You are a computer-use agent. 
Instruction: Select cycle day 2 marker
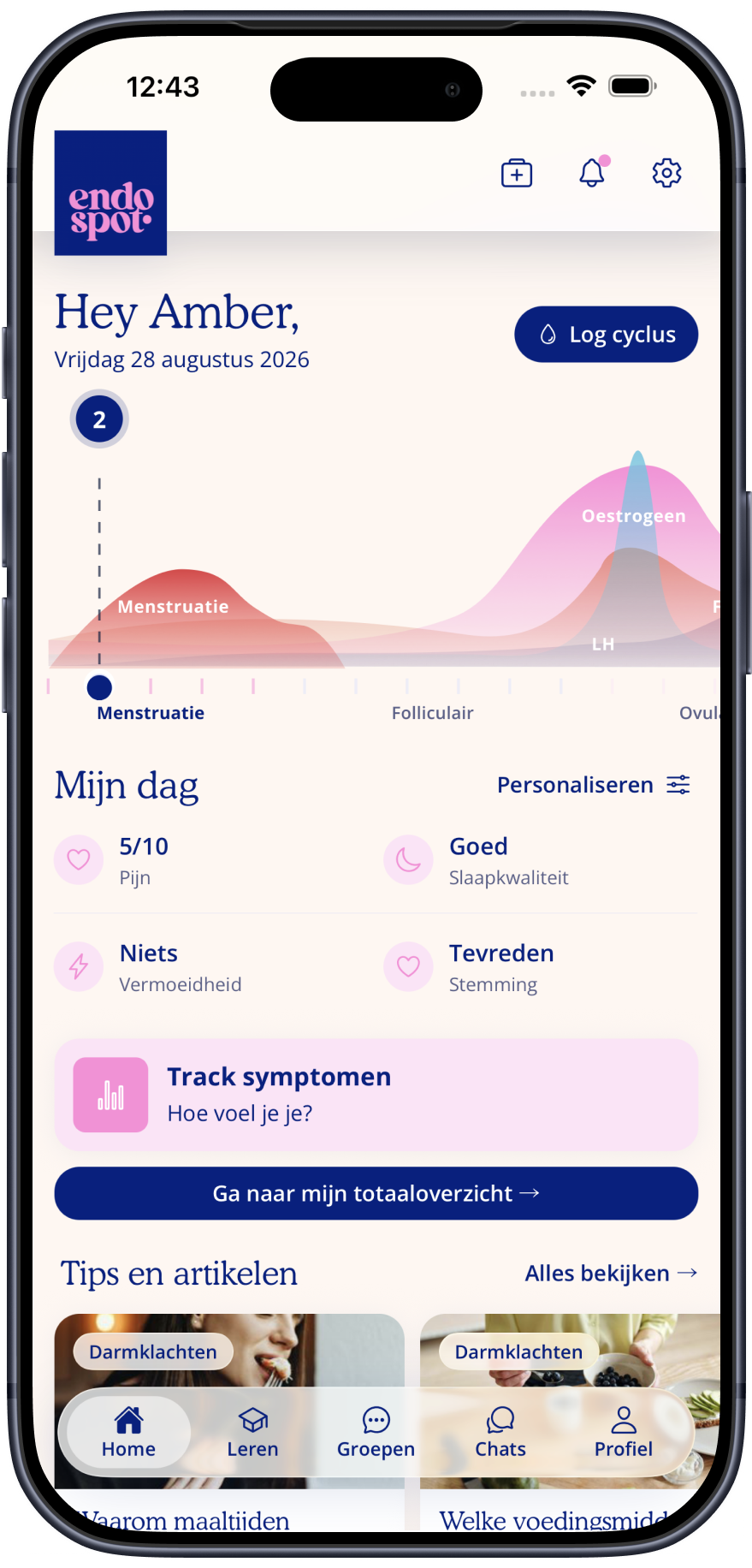(x=99, y=419)
